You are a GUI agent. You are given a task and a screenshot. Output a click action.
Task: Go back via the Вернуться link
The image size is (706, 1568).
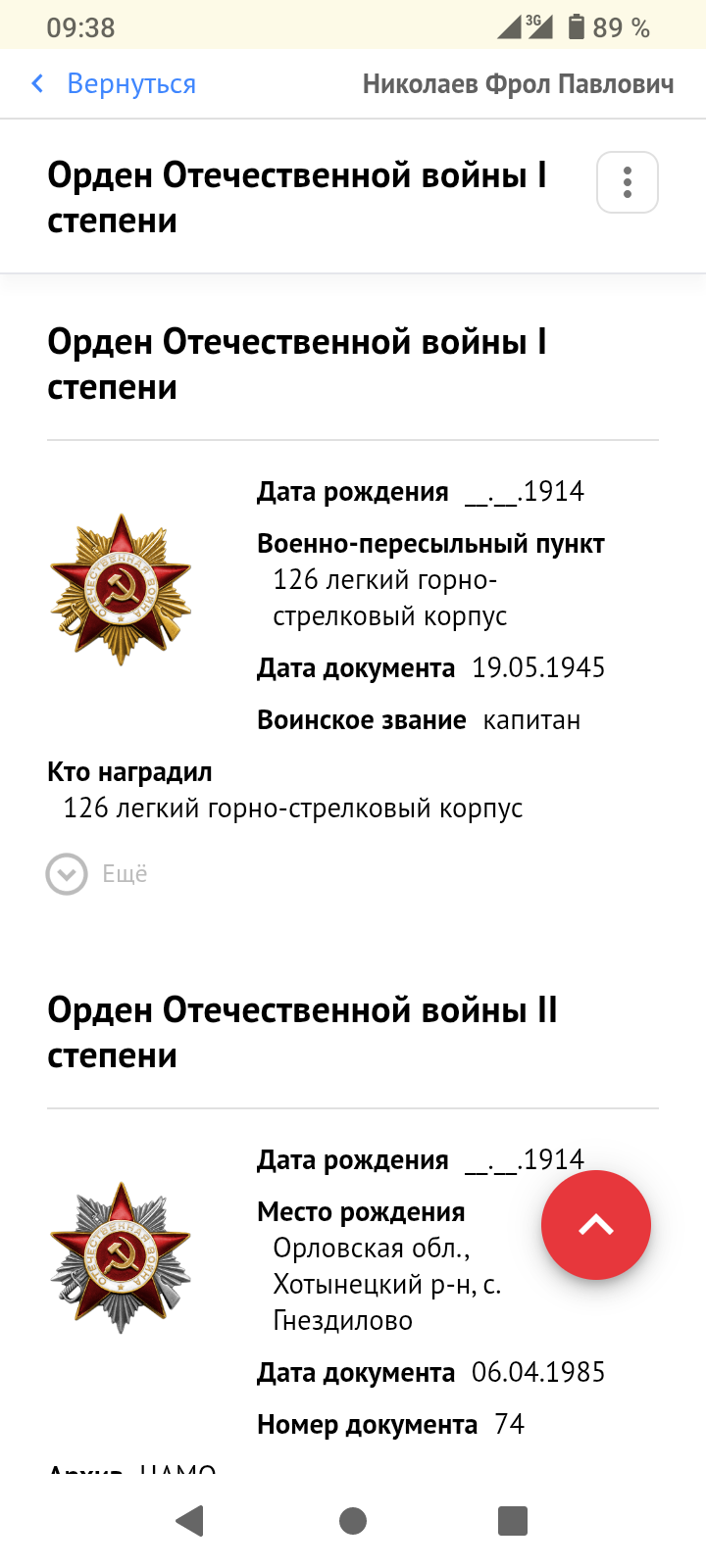click(114, 84)
